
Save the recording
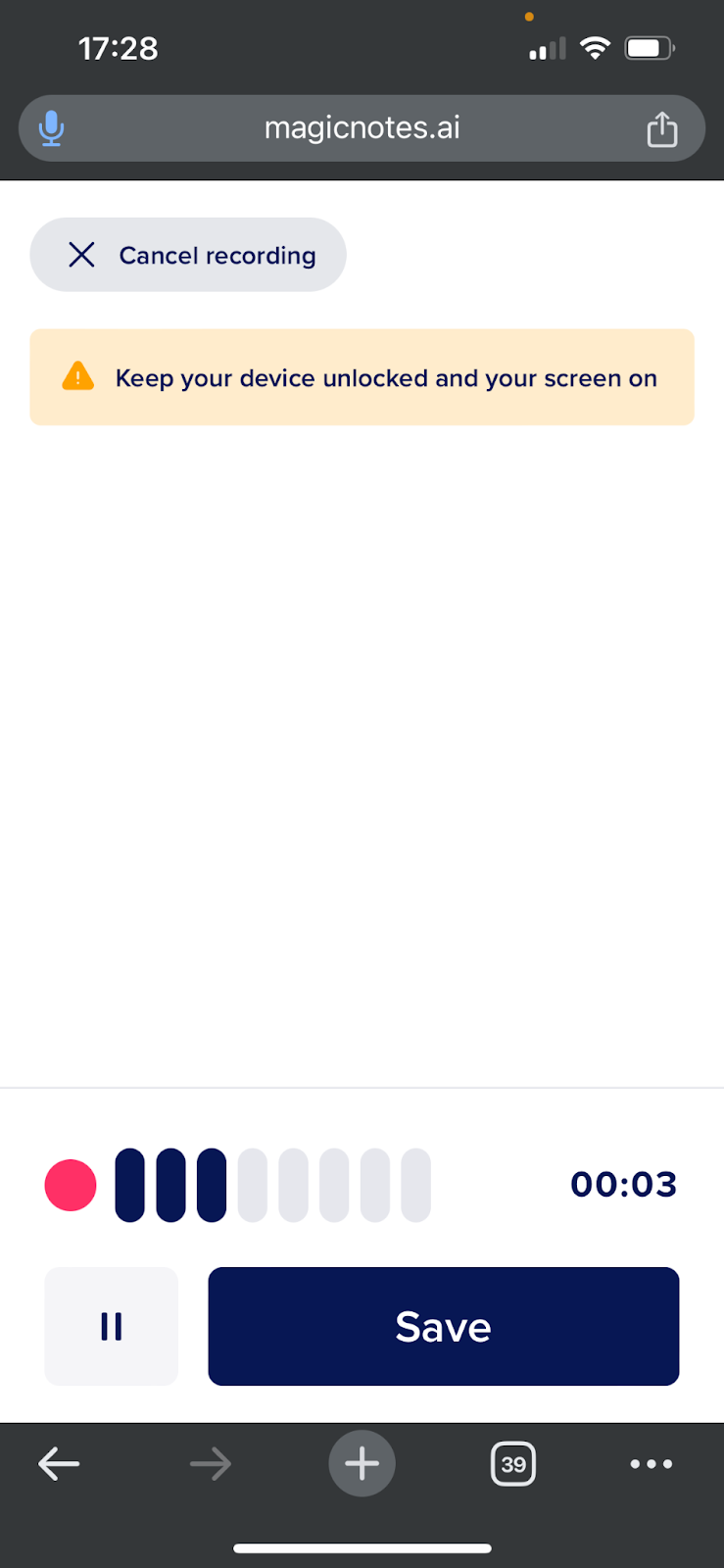point(443,1326)
